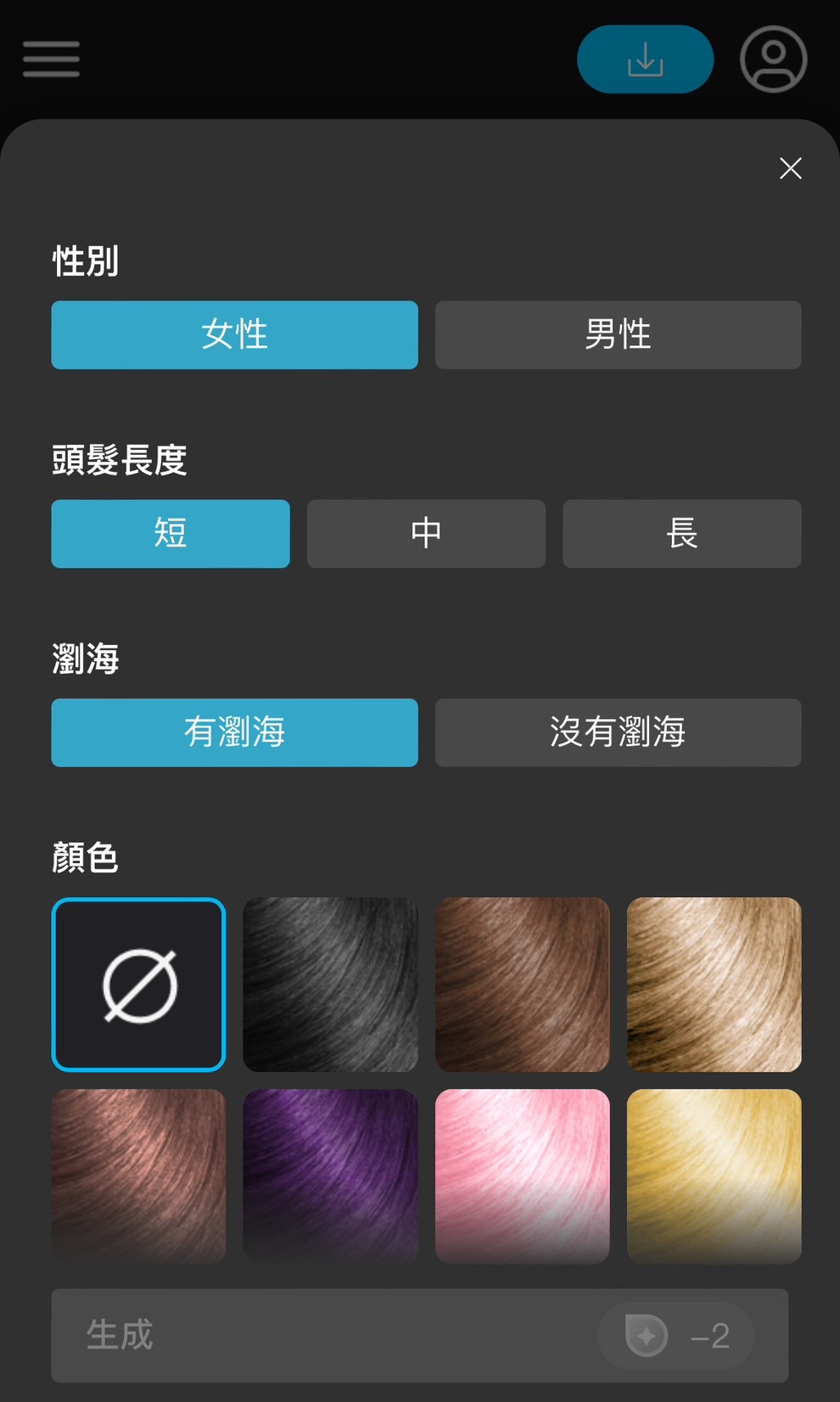Open the user profile icon

773,59
